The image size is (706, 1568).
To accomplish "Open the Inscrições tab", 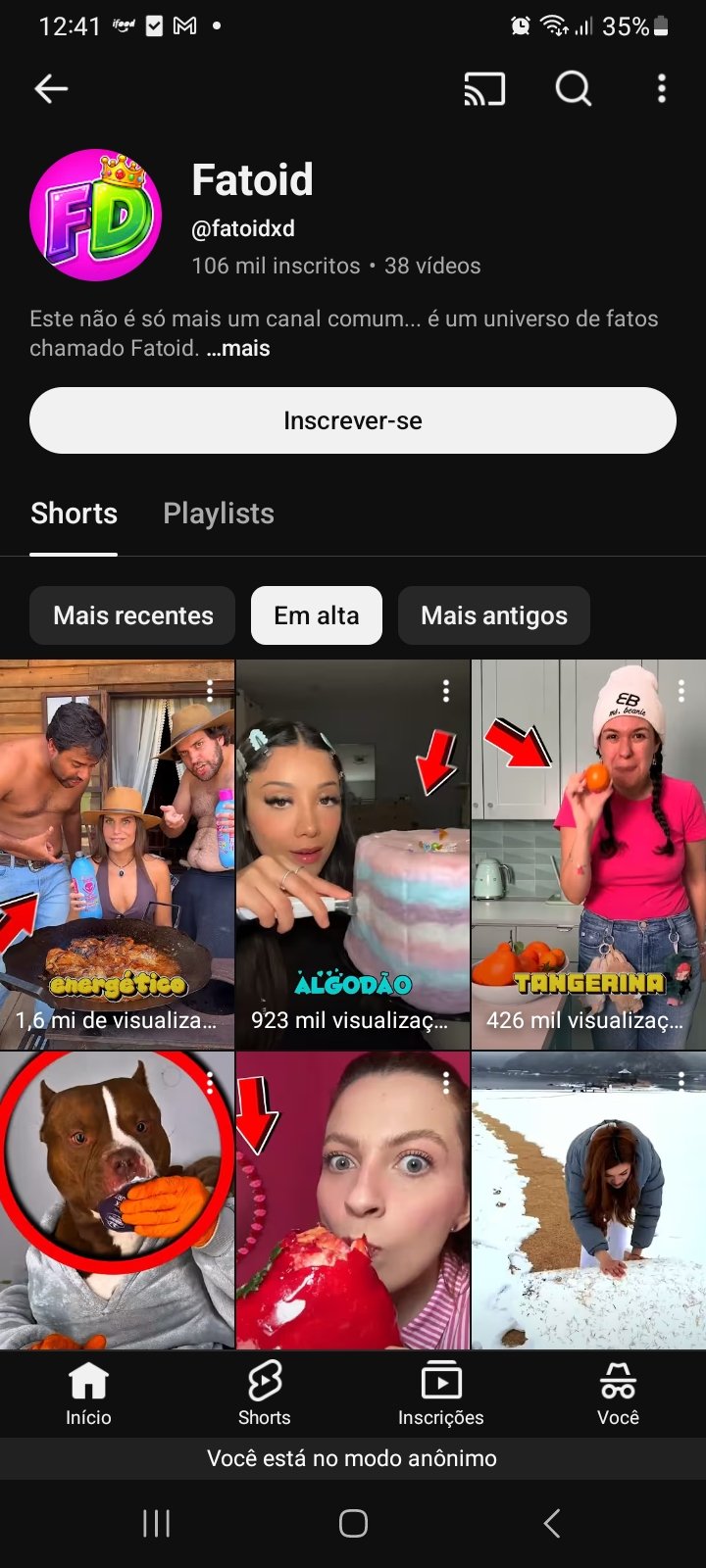I will [441, 1394].
